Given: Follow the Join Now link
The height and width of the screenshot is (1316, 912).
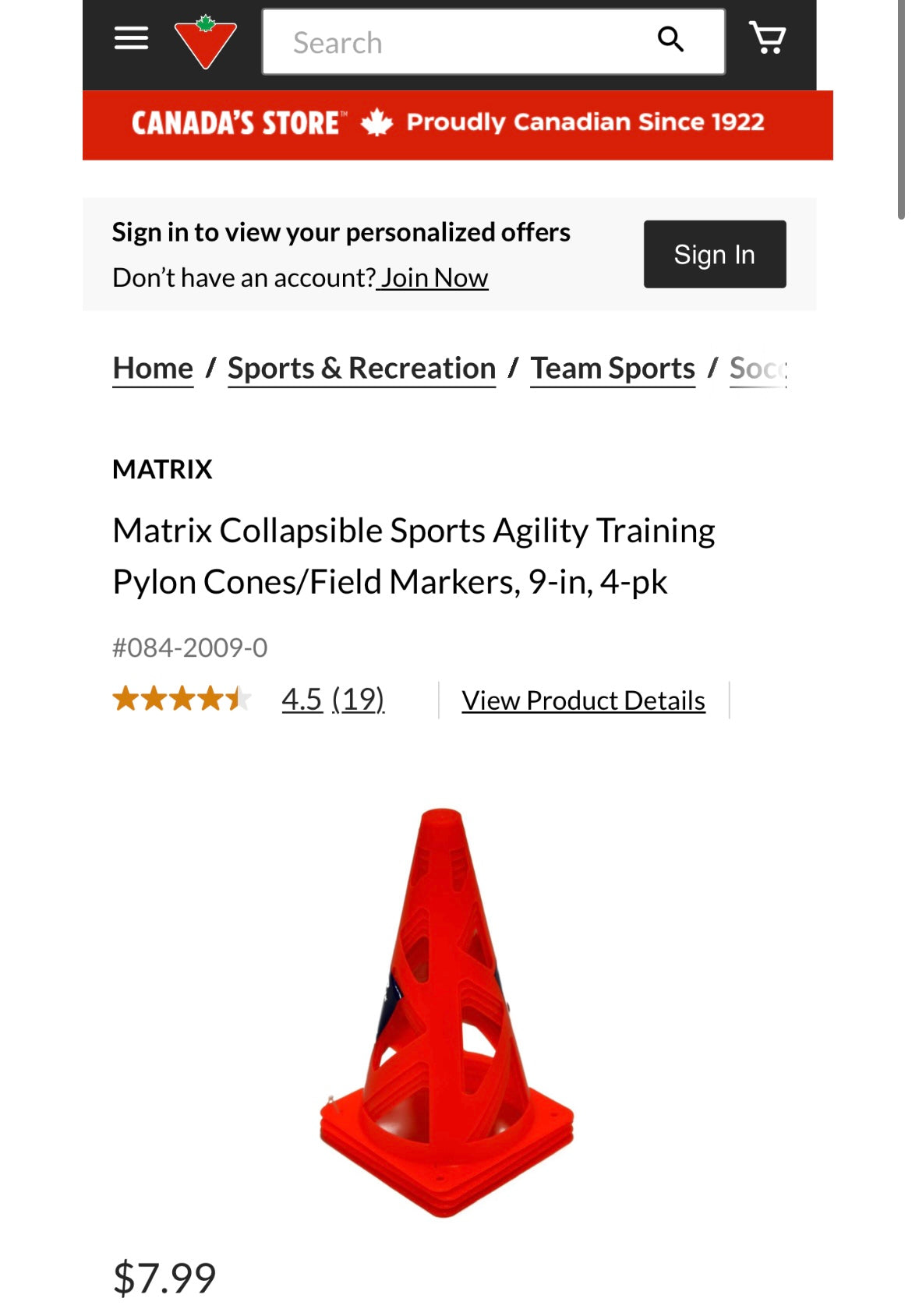Looking at the screenshot, I should (x=434, y=277).
